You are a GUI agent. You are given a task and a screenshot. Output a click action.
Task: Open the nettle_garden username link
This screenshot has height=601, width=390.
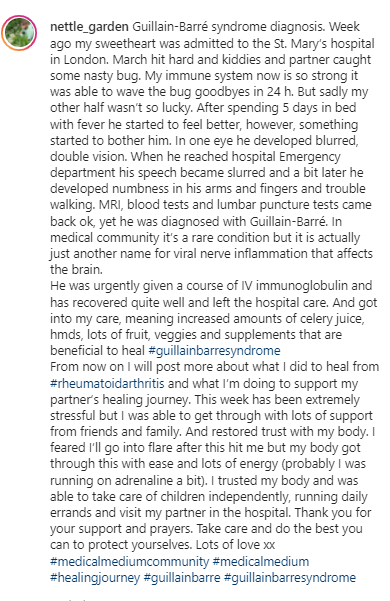click(89, 27)
